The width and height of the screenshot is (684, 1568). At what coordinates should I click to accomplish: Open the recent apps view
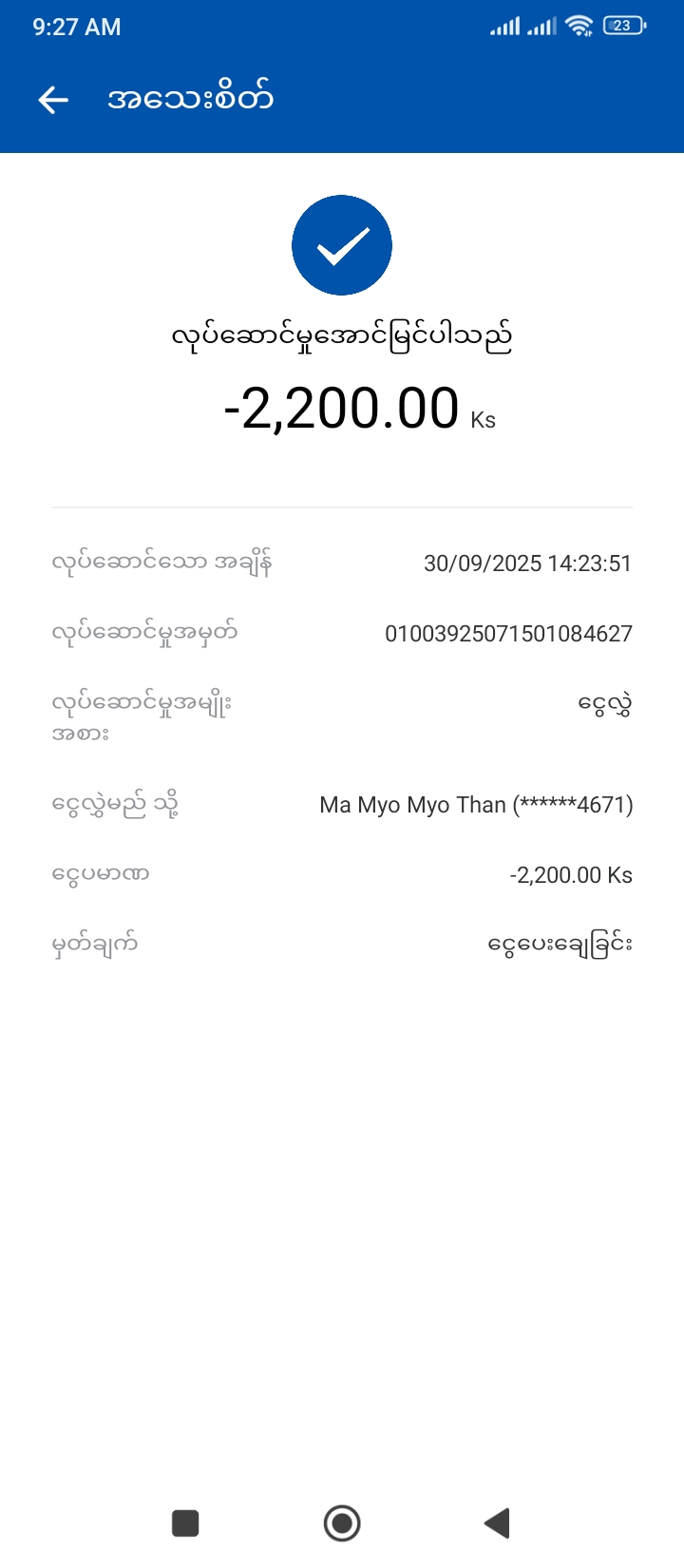(x=185, y=1522)
